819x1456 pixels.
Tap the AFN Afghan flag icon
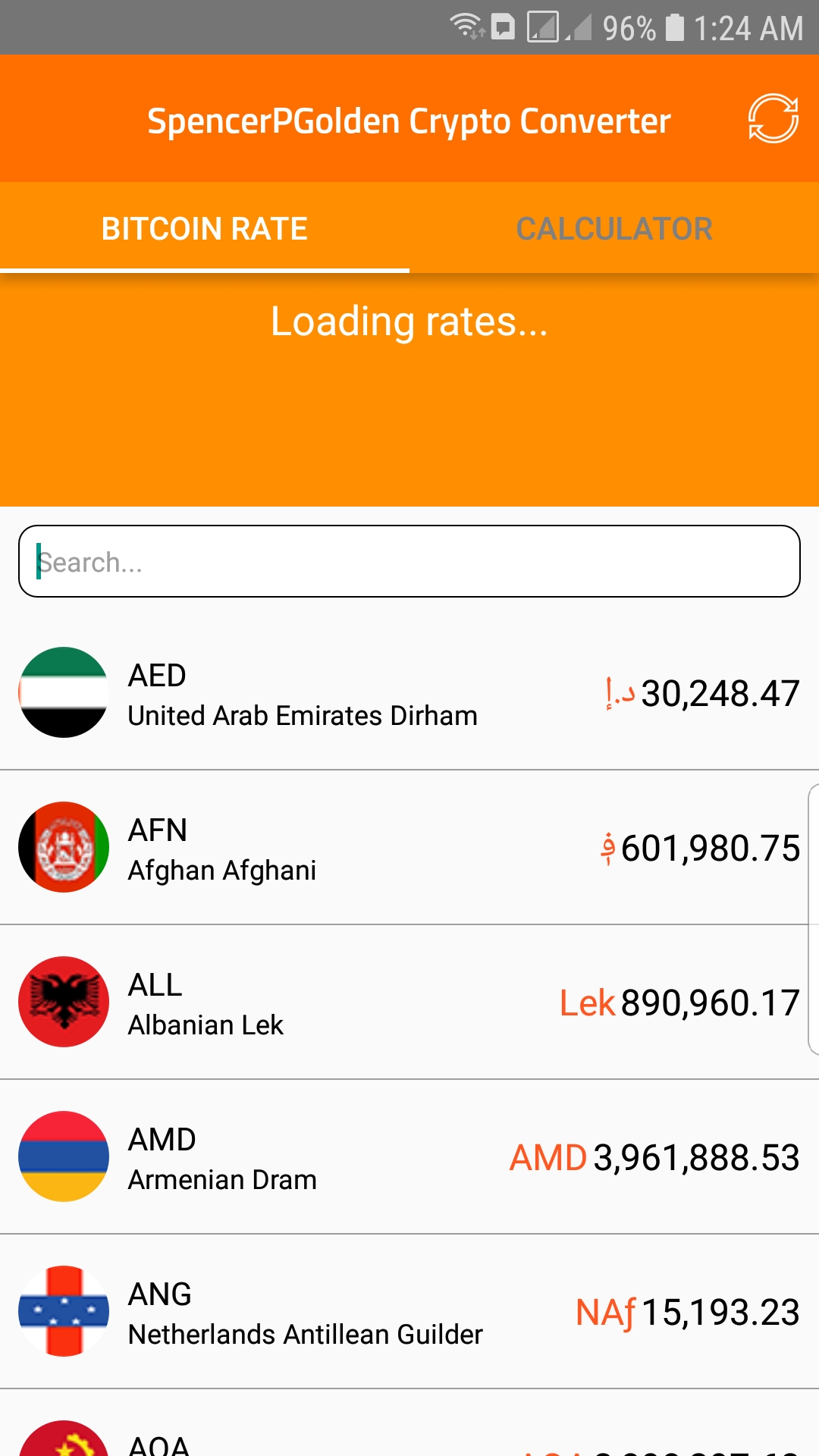[63, 847]
